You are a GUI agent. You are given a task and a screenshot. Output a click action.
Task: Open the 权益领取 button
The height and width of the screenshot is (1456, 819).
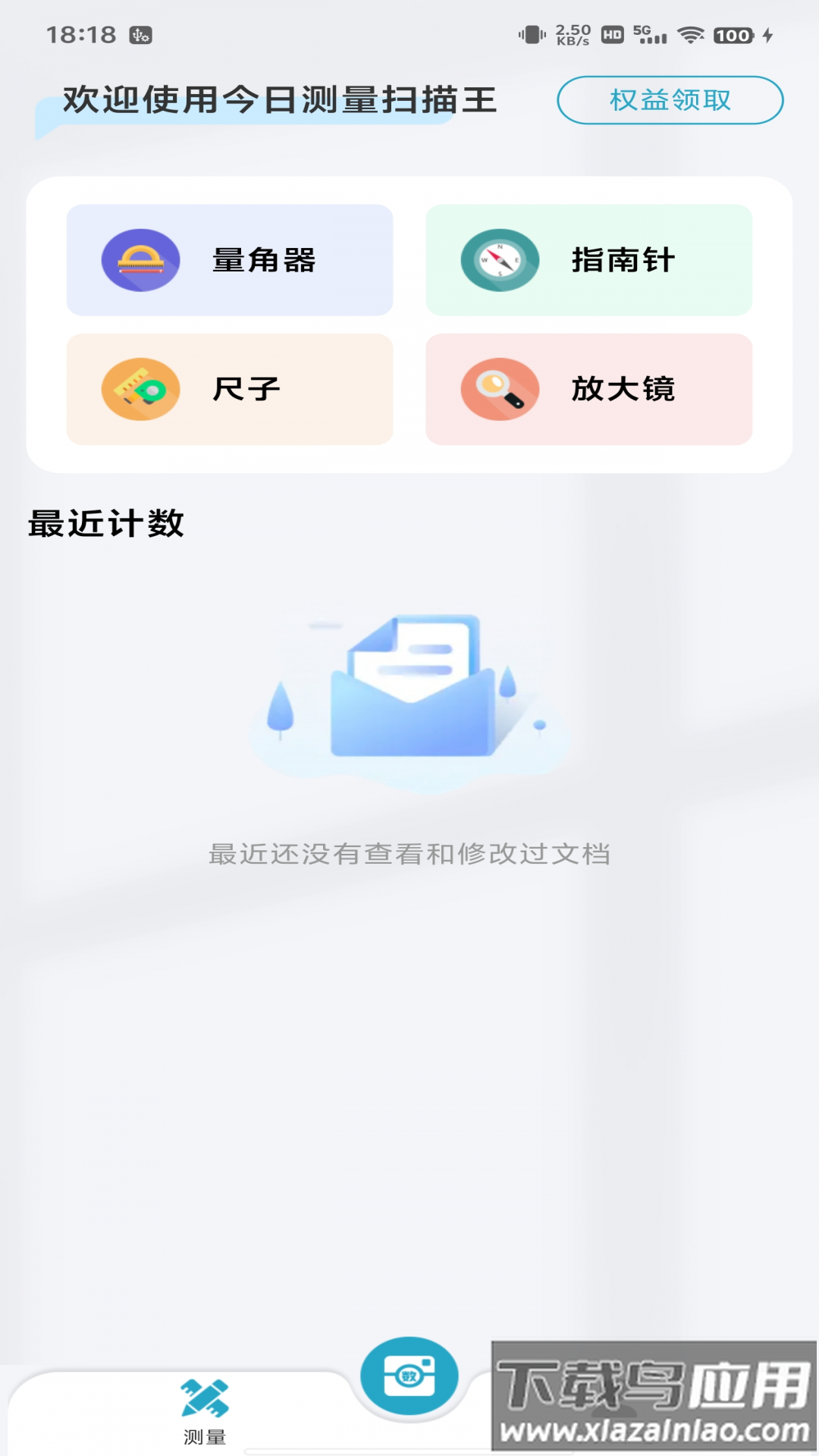click(670, 99)
